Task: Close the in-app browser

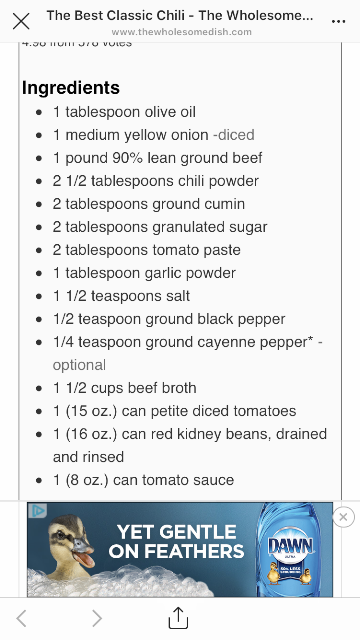Action: click(x=21, y=21)
